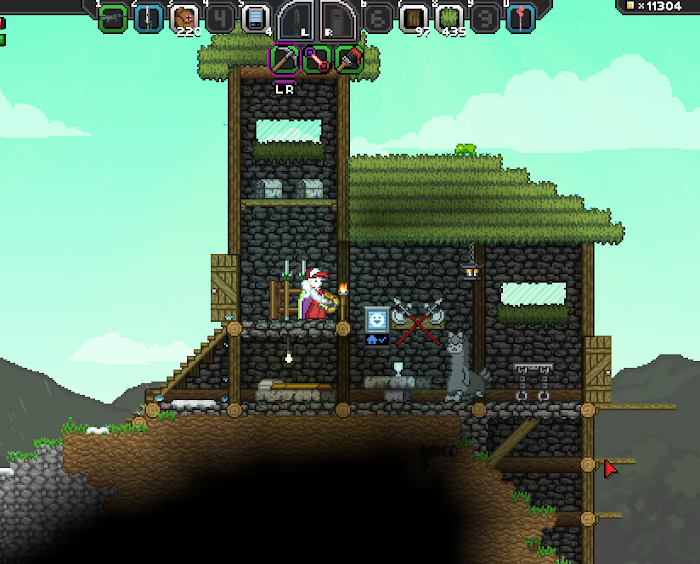The height and width of the screenshot is (564, 700).
Task: Select empty hotbar slot 9
Action: [485, 17]
